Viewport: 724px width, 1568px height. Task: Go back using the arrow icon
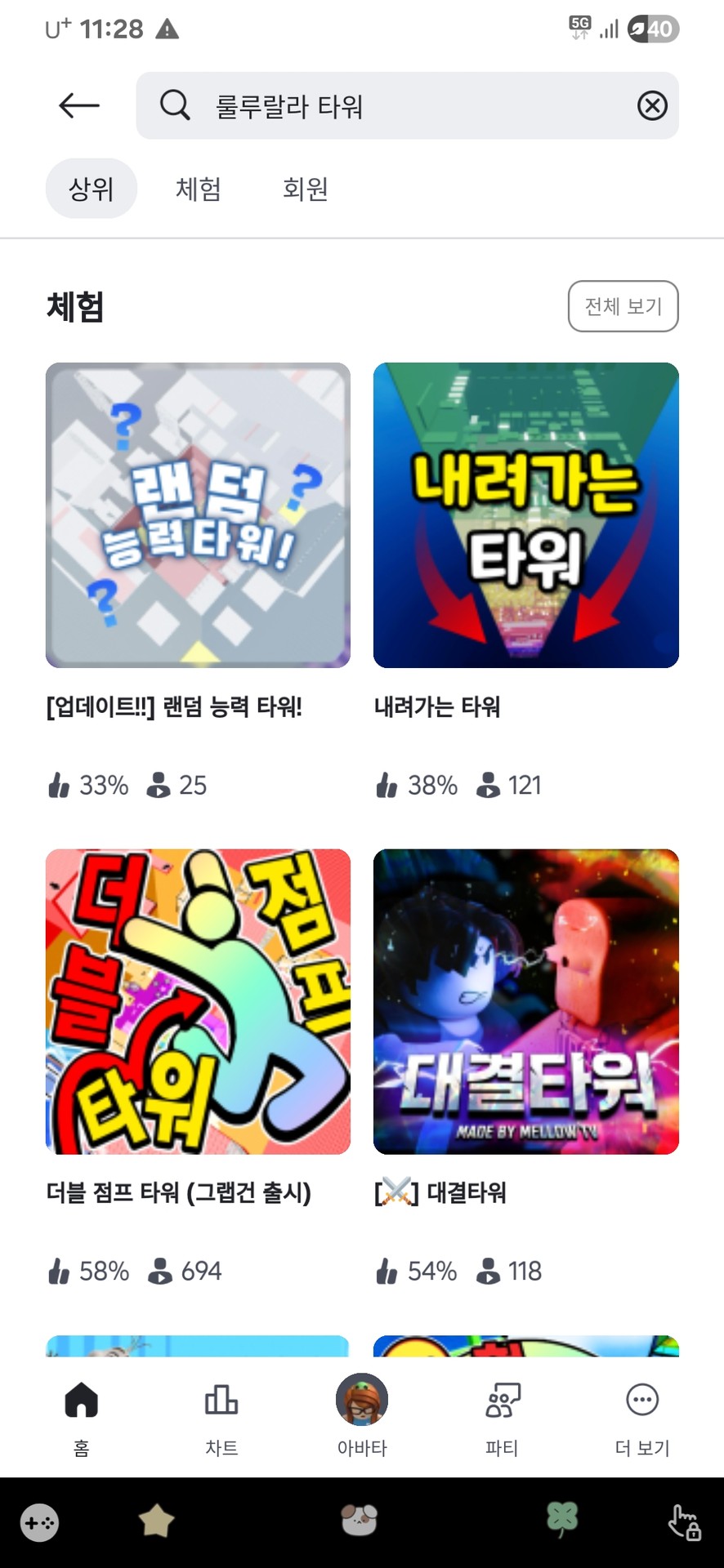tap(79, 105)
